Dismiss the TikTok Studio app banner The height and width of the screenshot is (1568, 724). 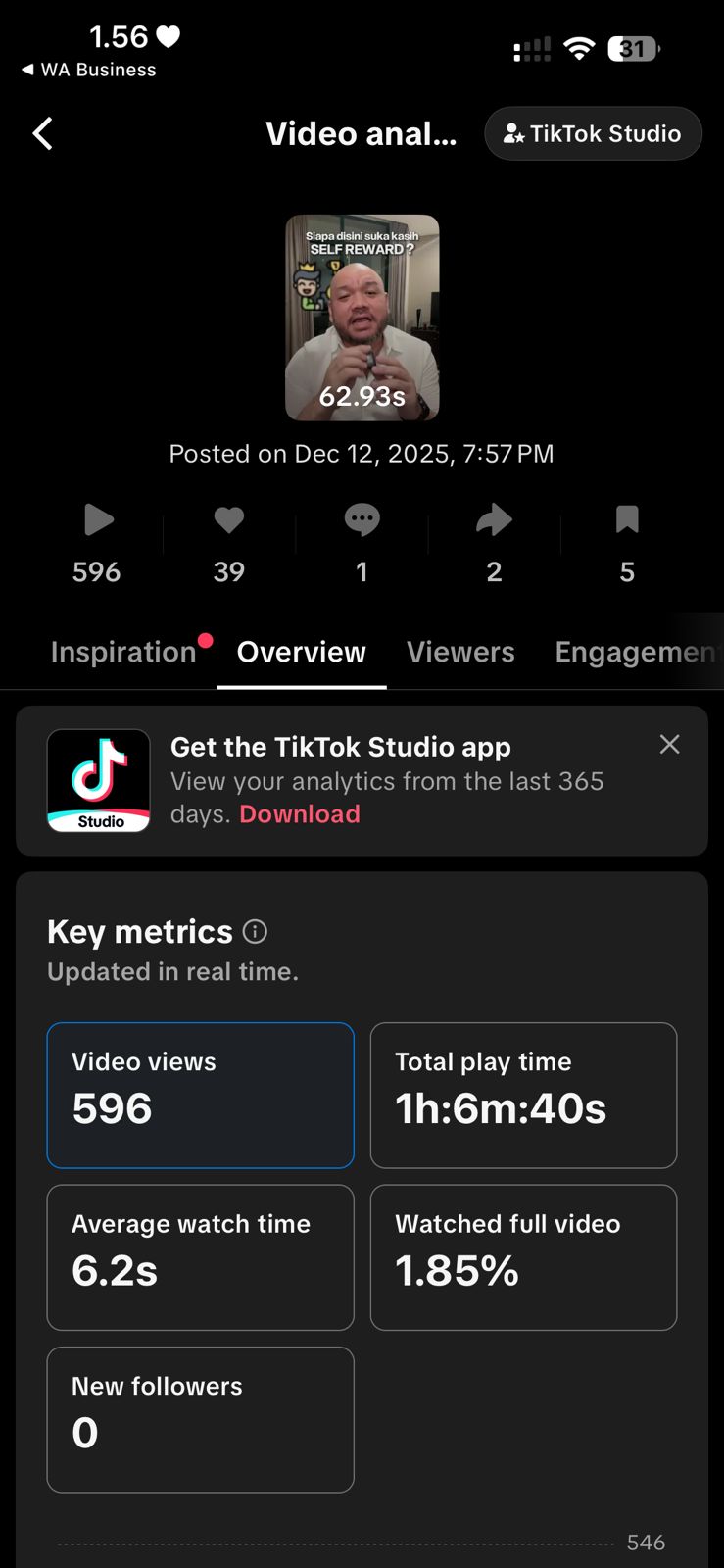tap(669, 745)
